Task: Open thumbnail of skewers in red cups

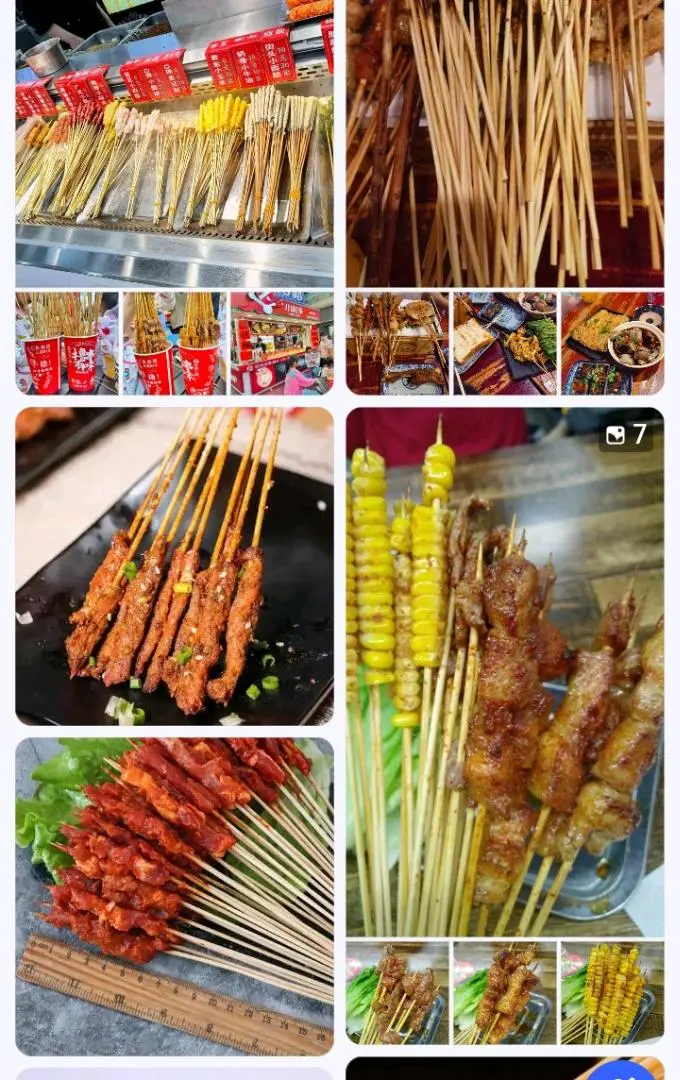Action: [x=67, y=343]
